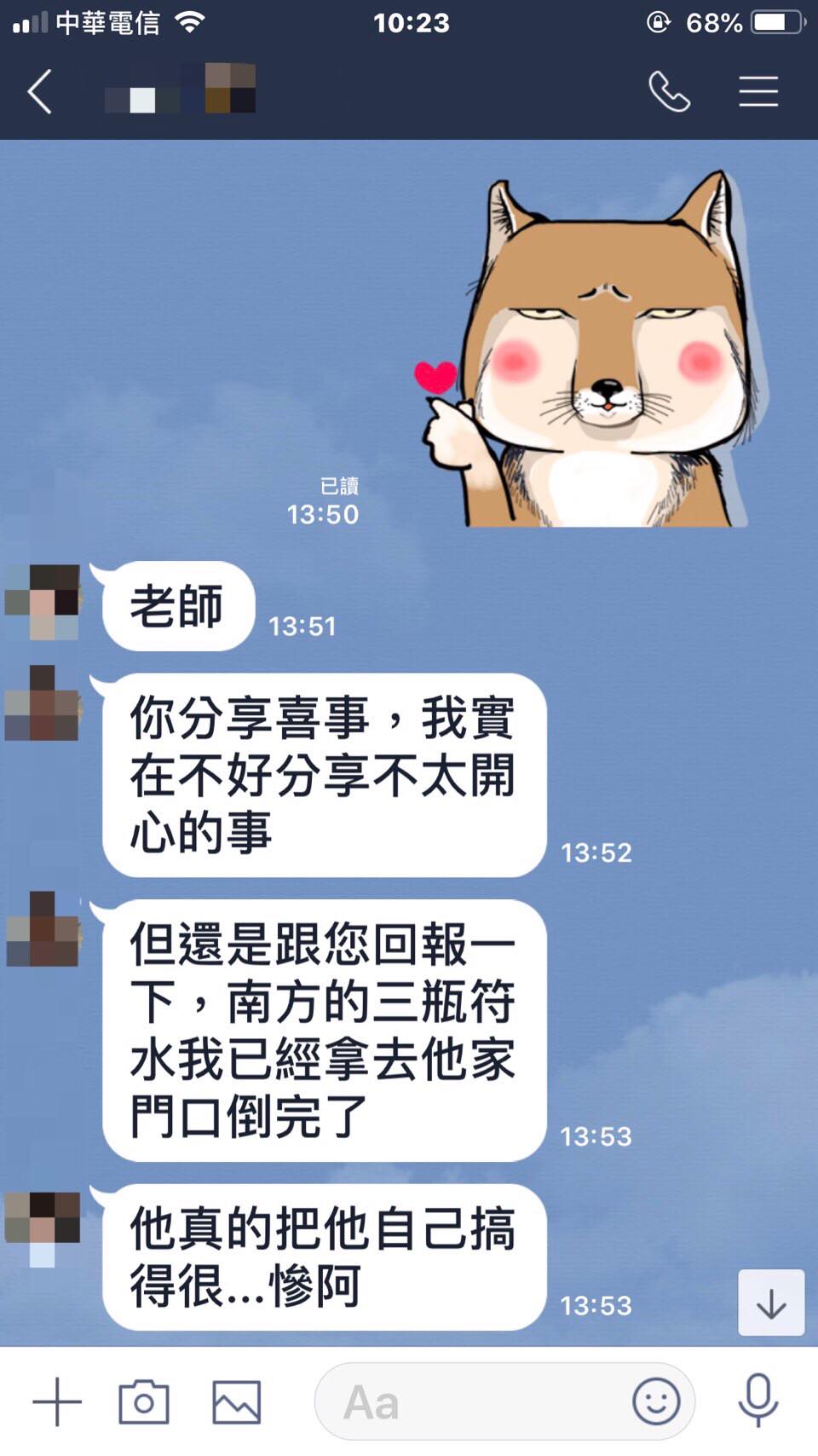Record a voice message with the microphone

(x=758, y=1400)
